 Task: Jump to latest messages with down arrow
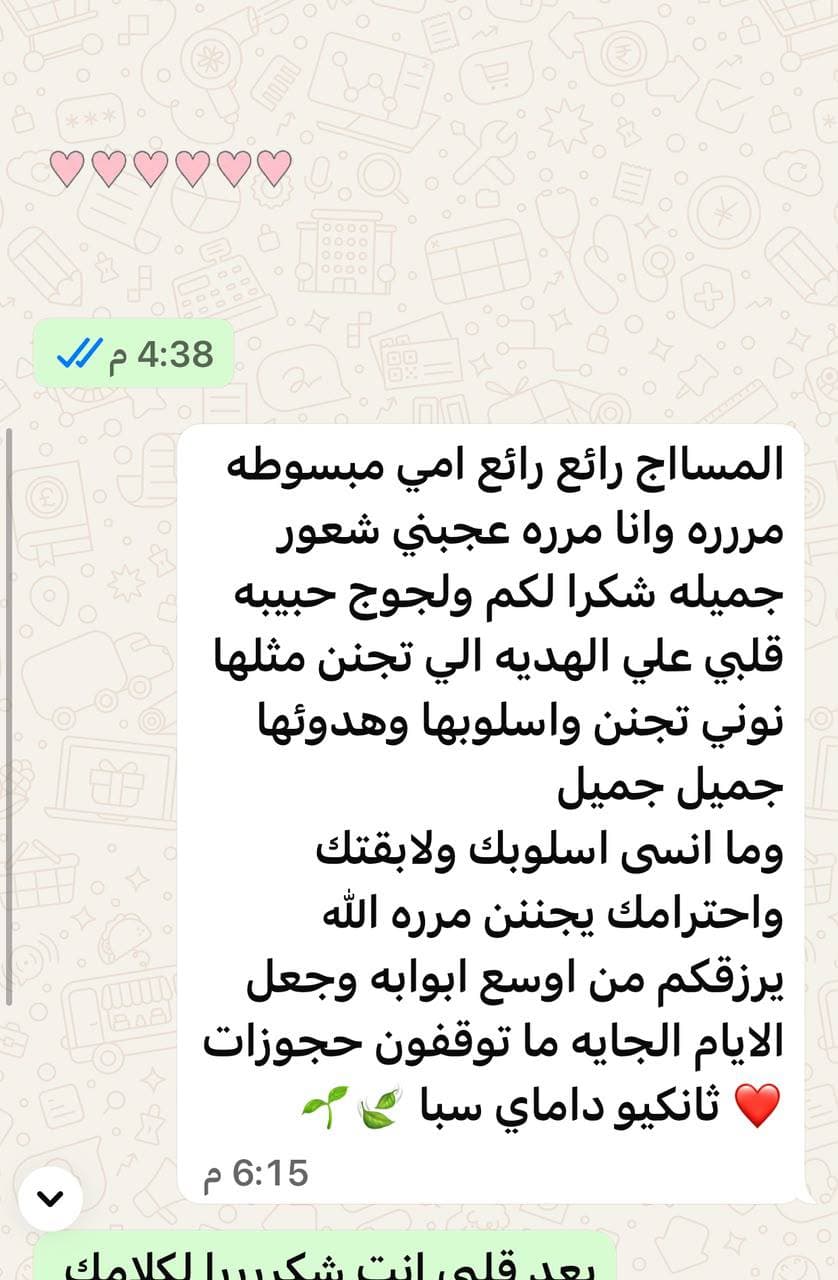point(51,1198)
